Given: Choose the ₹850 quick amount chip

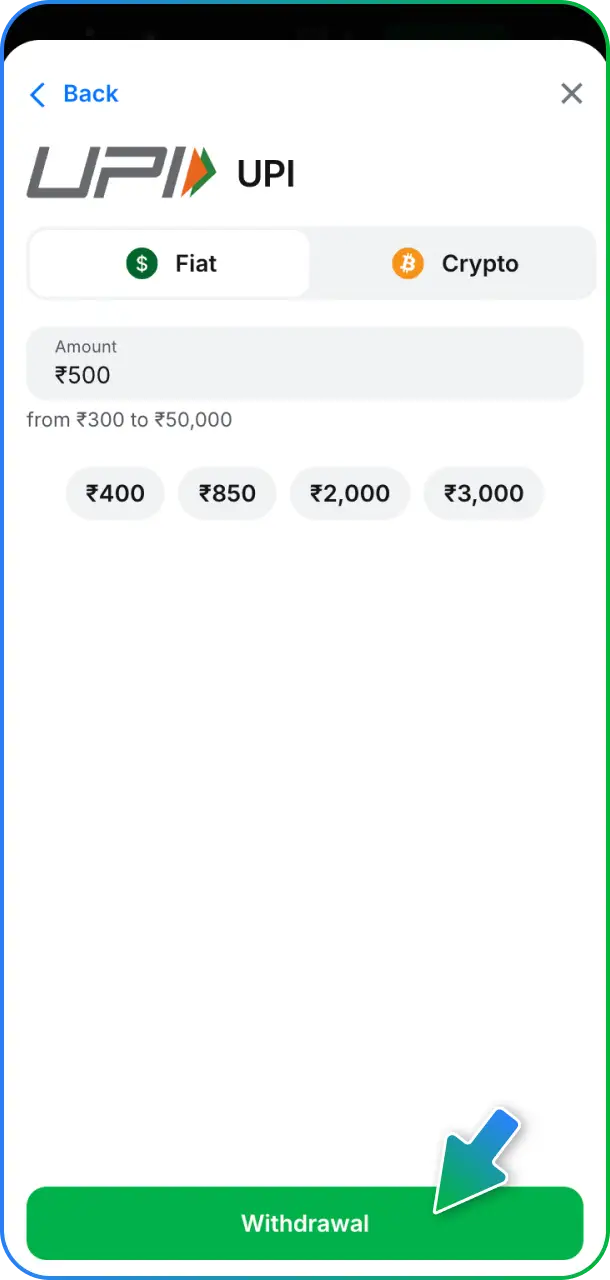Looking at the screenshot, I should [x=227, y=493].
